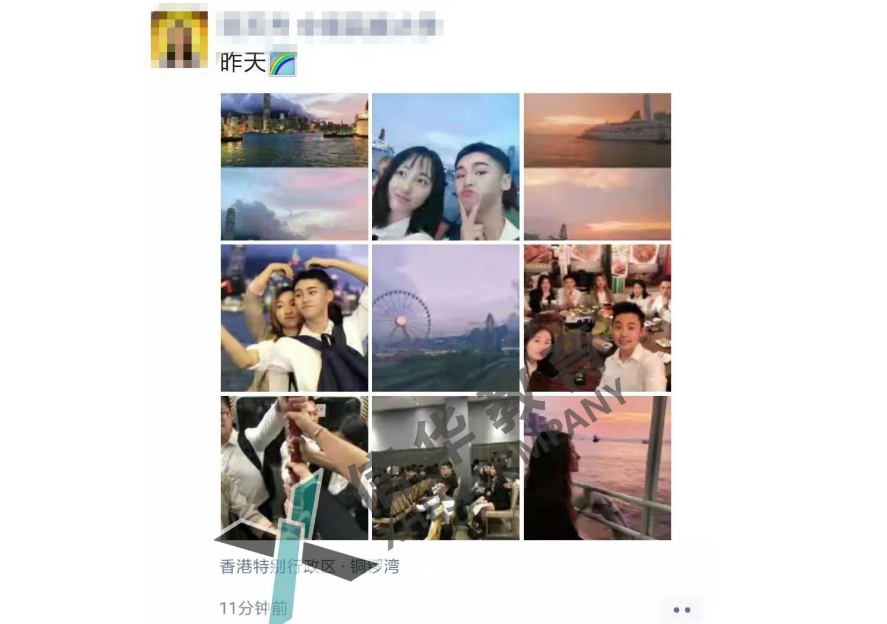
Task: View the restaurant seating group photo
Action: click(445, 468)
